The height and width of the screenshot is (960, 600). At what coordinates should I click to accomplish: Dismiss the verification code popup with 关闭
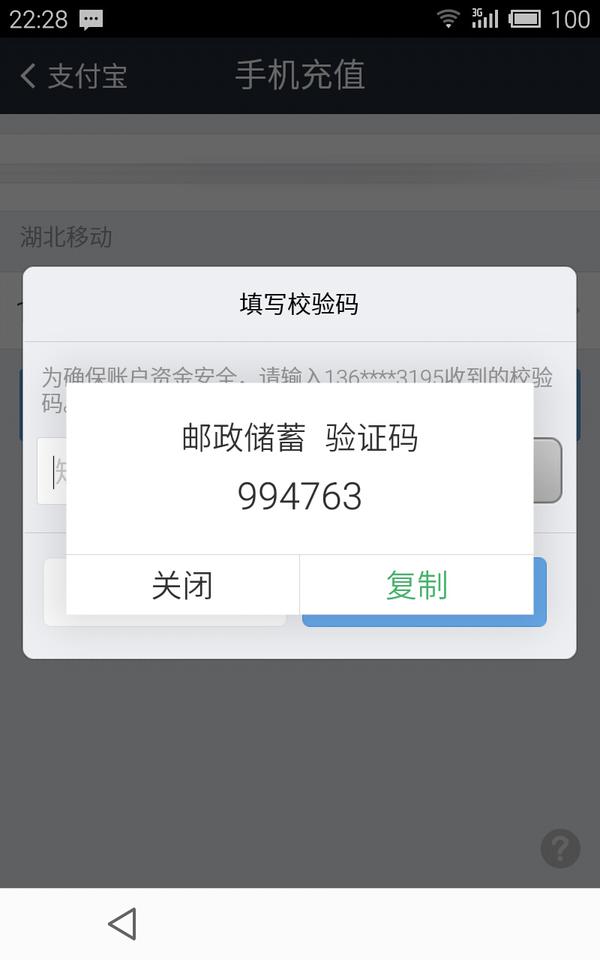pyautogui.click(x=183, y=585)
